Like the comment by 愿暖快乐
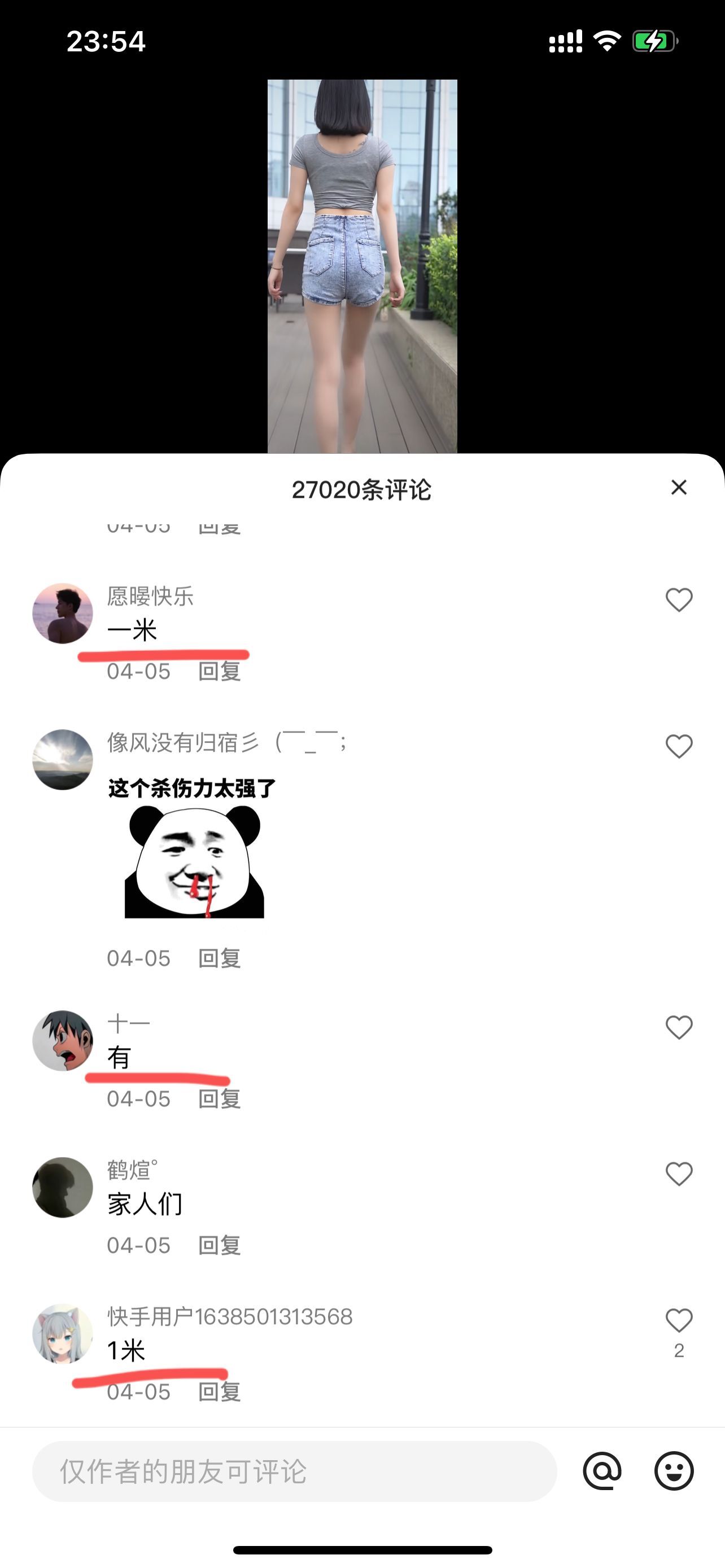725x1568 pixels. pyautogui.click(x=679, y=600)
